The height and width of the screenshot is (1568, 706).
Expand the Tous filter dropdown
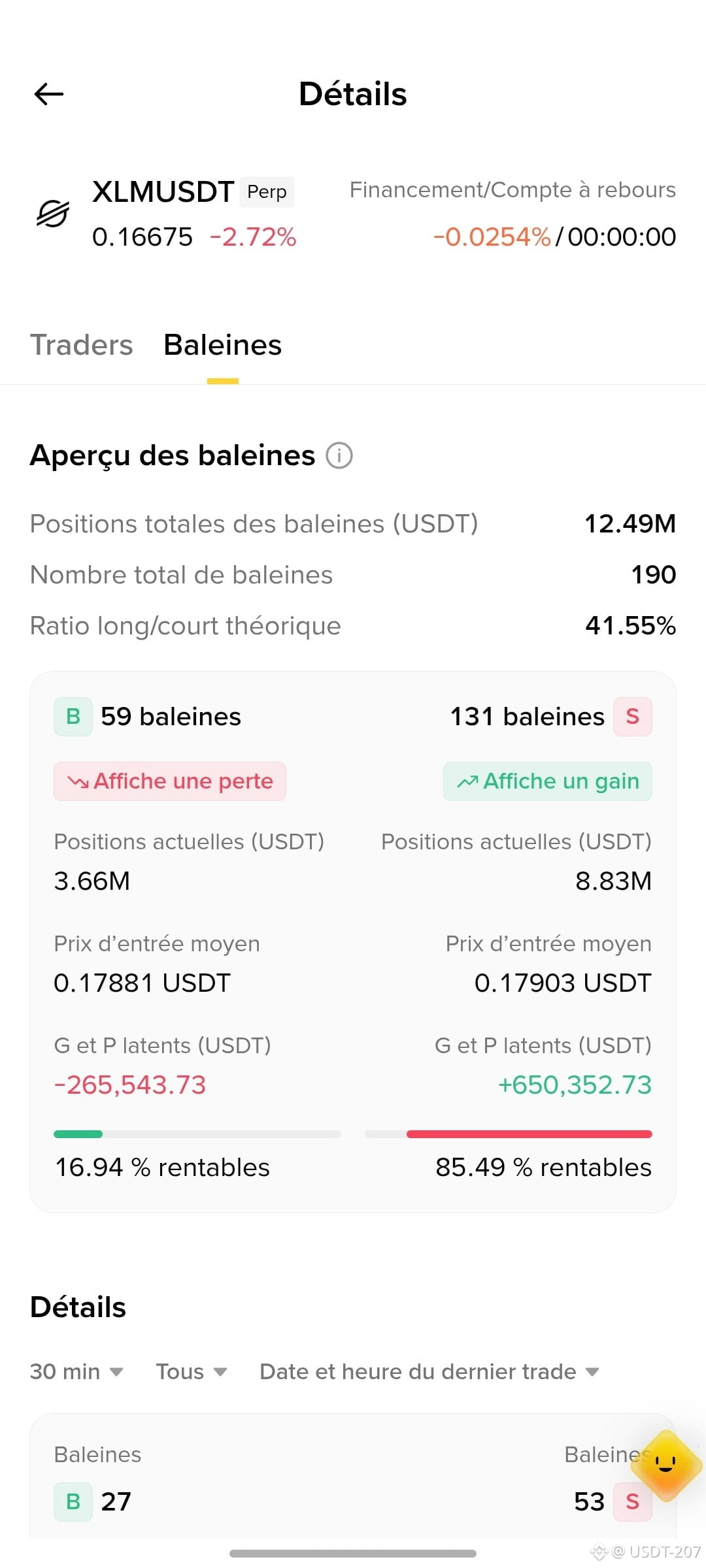pos(192,1371)
